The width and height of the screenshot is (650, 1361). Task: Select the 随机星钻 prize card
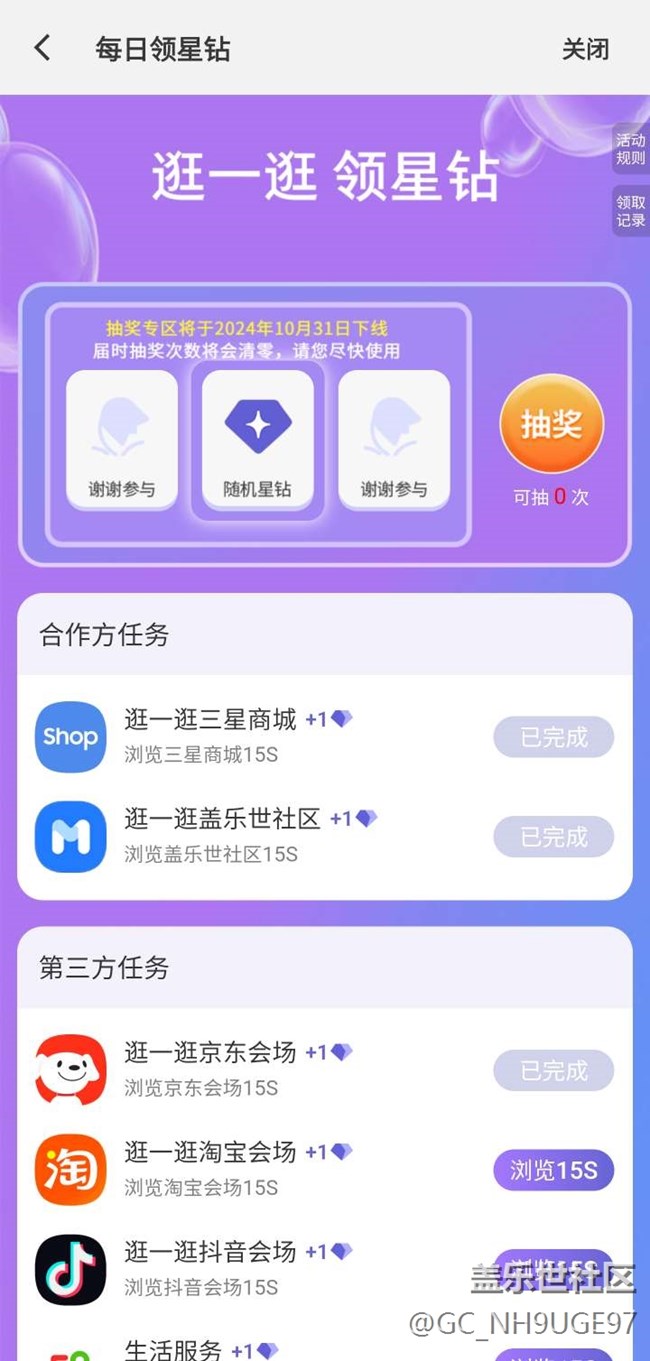coord(258,439)
